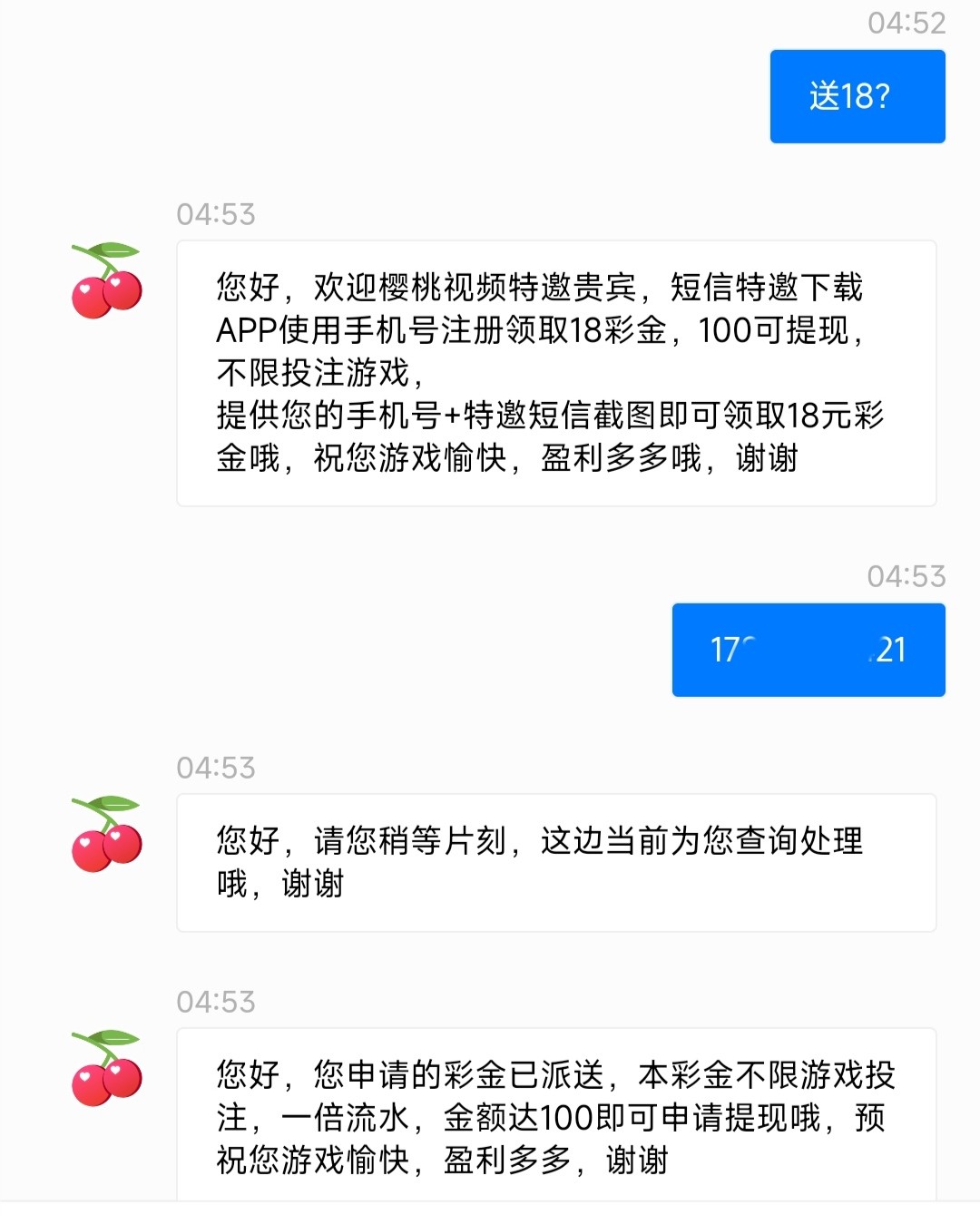Open cherry avatar beside the 欢迎樱桃视频特邀贵宾 message
Viewport: 980px width, 1215px height.
[x=106, y=281]
